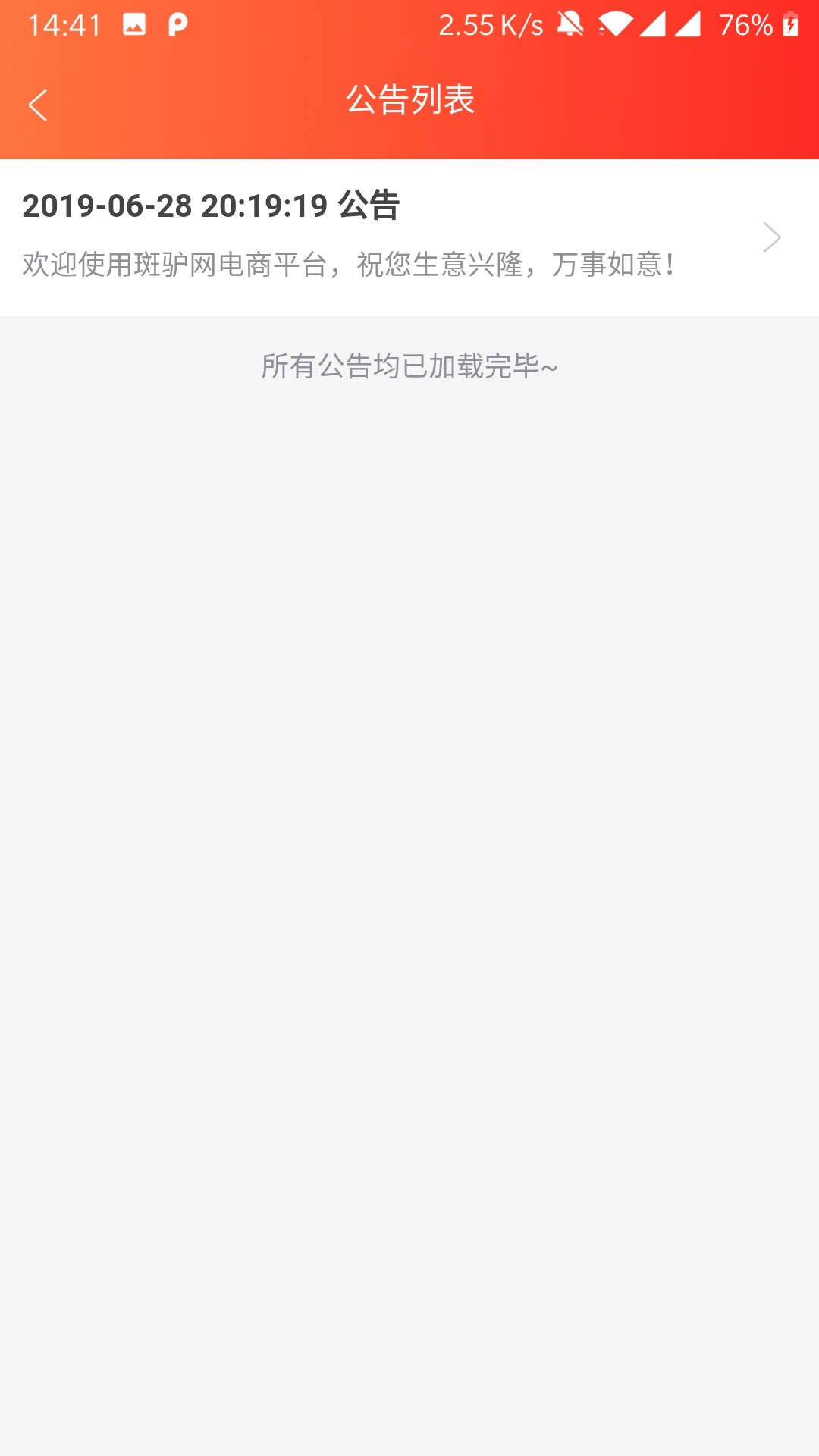Tap the announcement title 公告
Viewport: 819px width, 1456px height.
pos(372,207)
